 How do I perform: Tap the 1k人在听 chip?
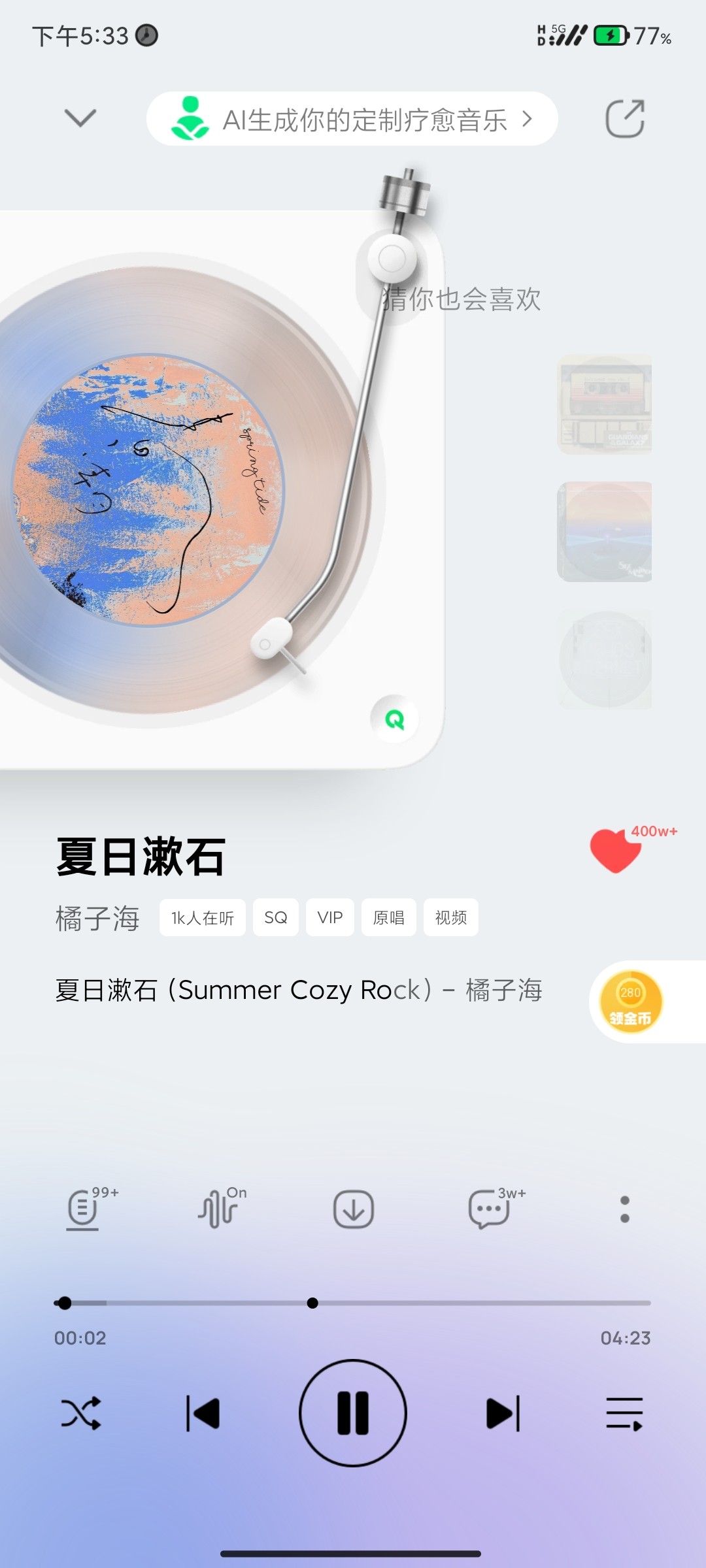(x=203, y=918)
